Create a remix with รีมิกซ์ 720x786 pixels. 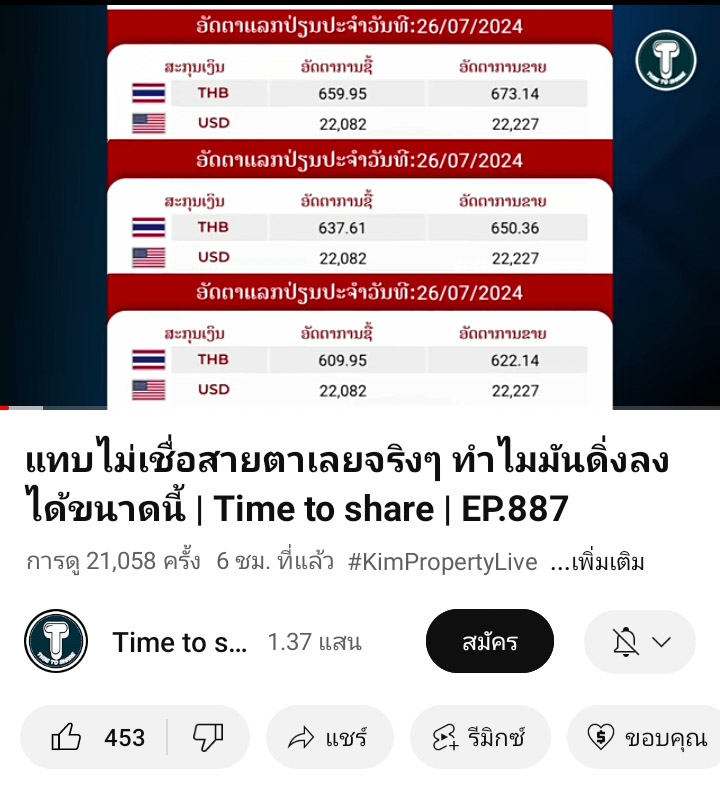(478, 738)
